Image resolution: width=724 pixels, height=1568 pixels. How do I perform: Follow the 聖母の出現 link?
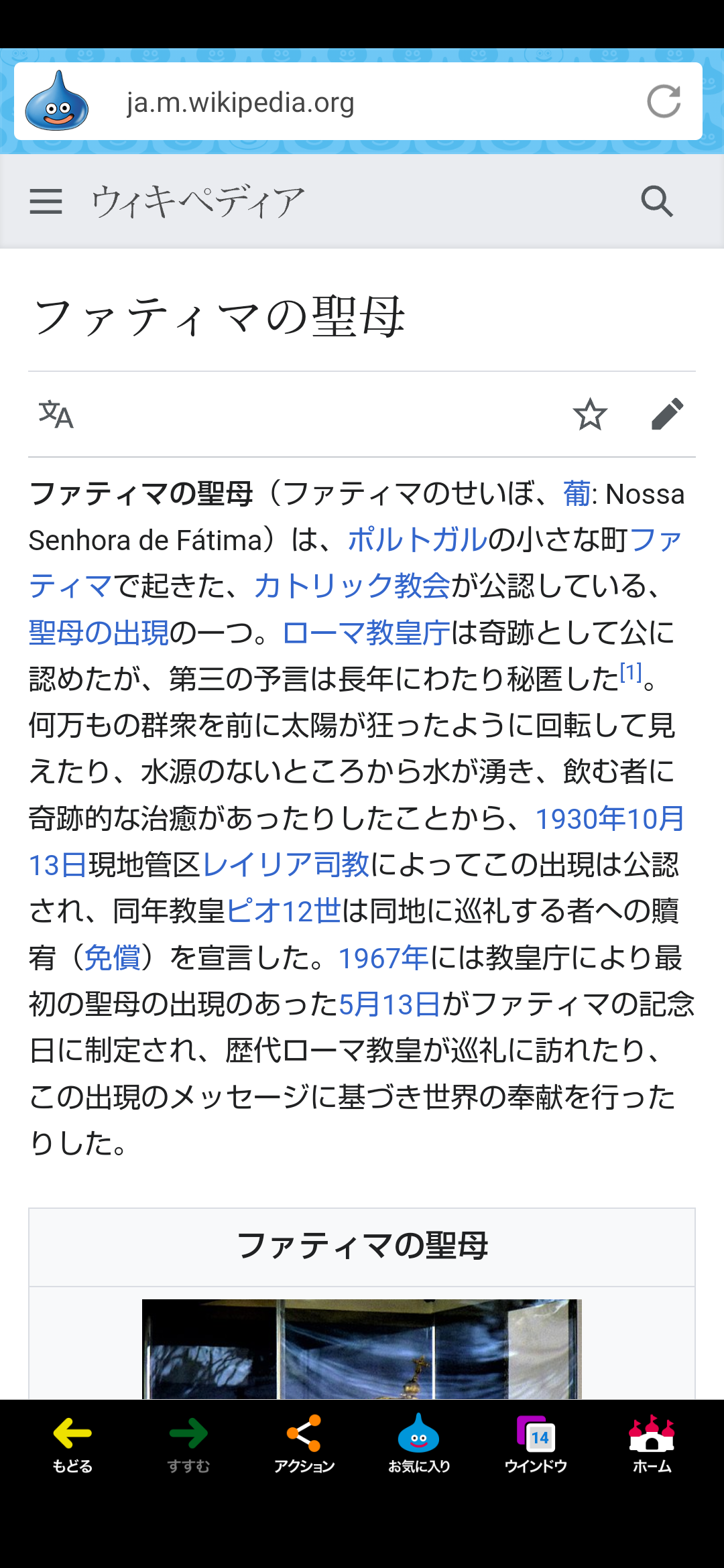click(99, 633)
